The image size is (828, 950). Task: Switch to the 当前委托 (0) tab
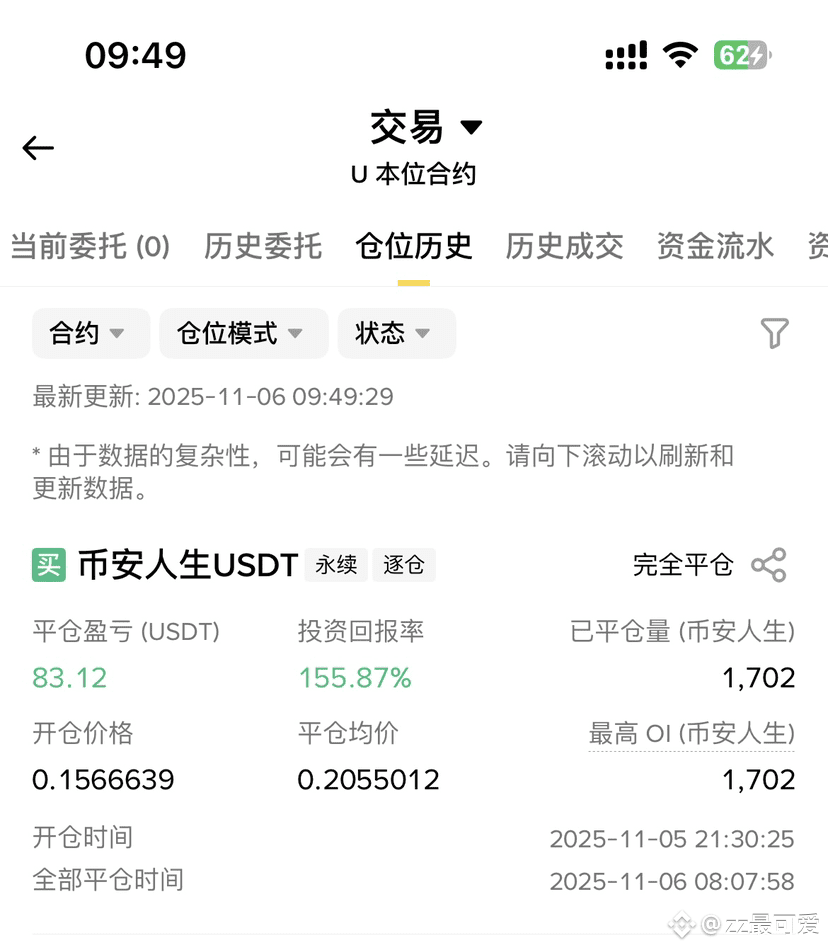[90, 246]
